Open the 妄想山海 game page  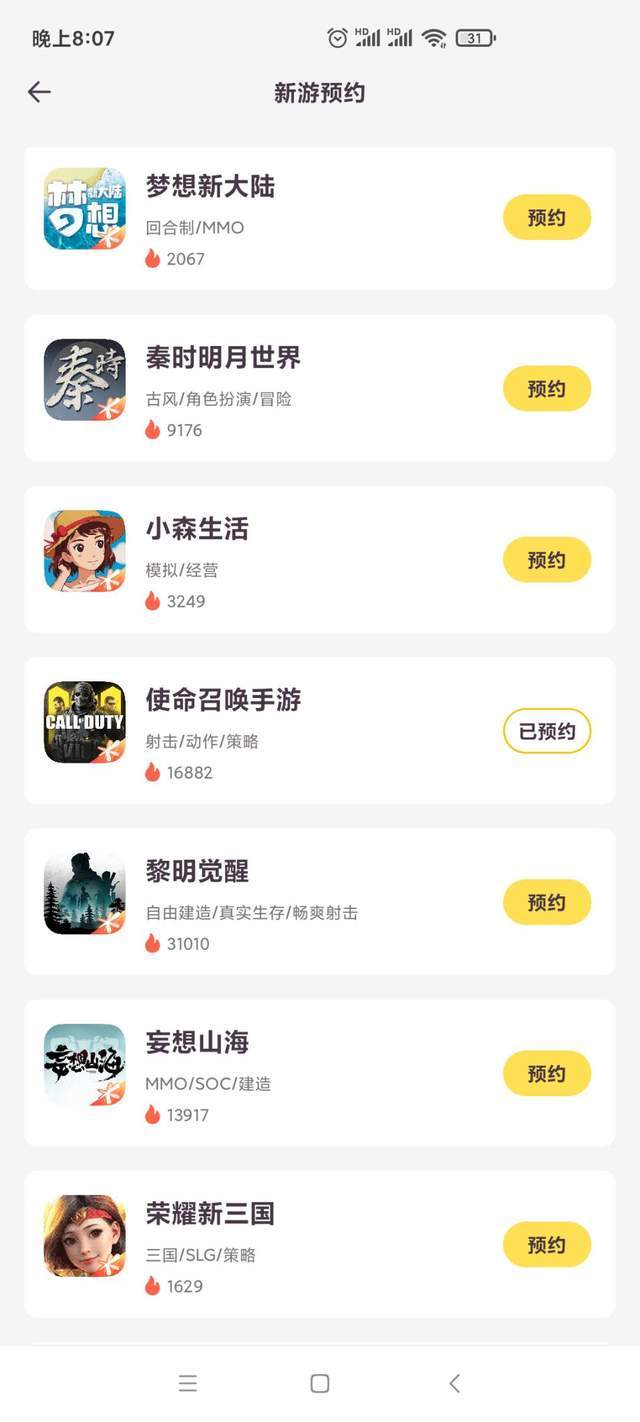click(x=300, y=1073)
